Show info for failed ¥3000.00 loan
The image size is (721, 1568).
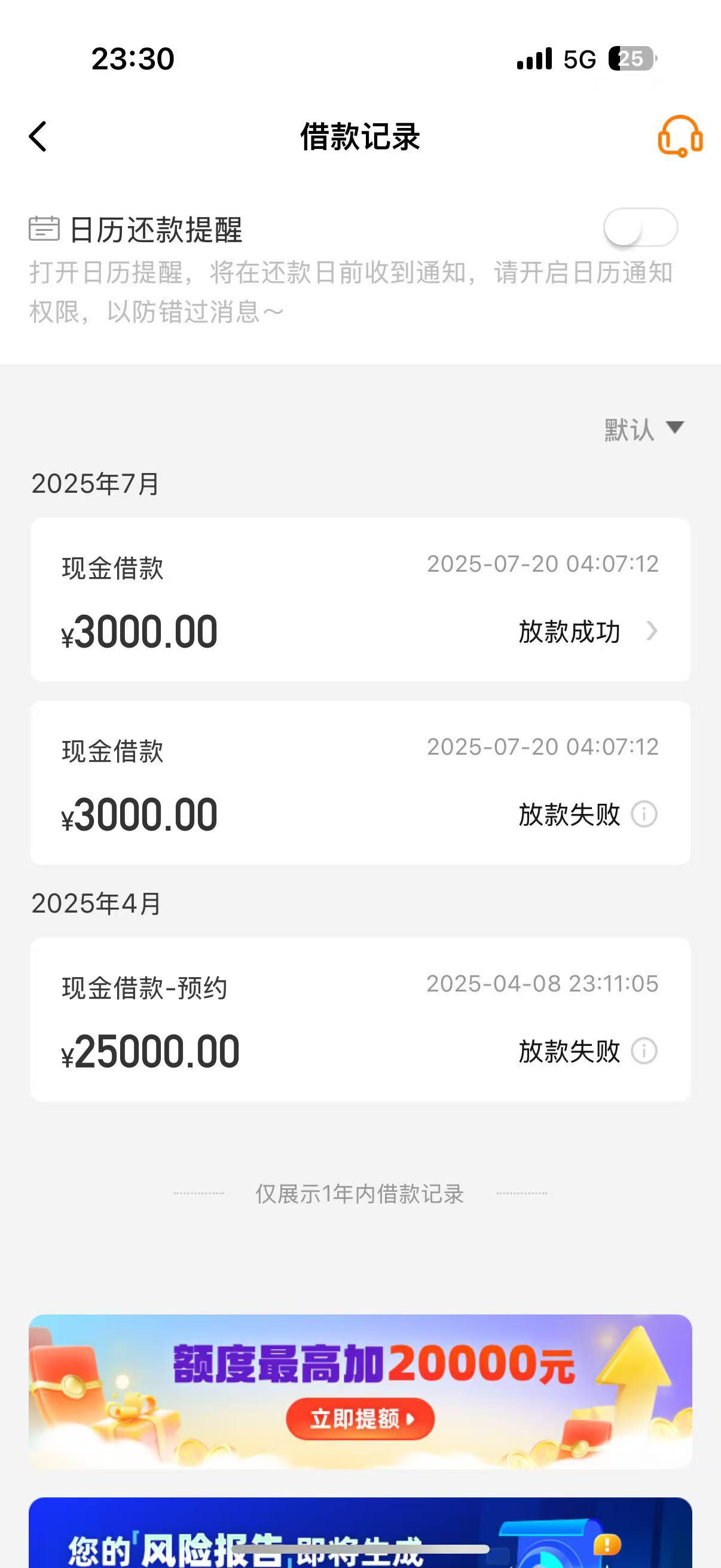click(644, 814)
